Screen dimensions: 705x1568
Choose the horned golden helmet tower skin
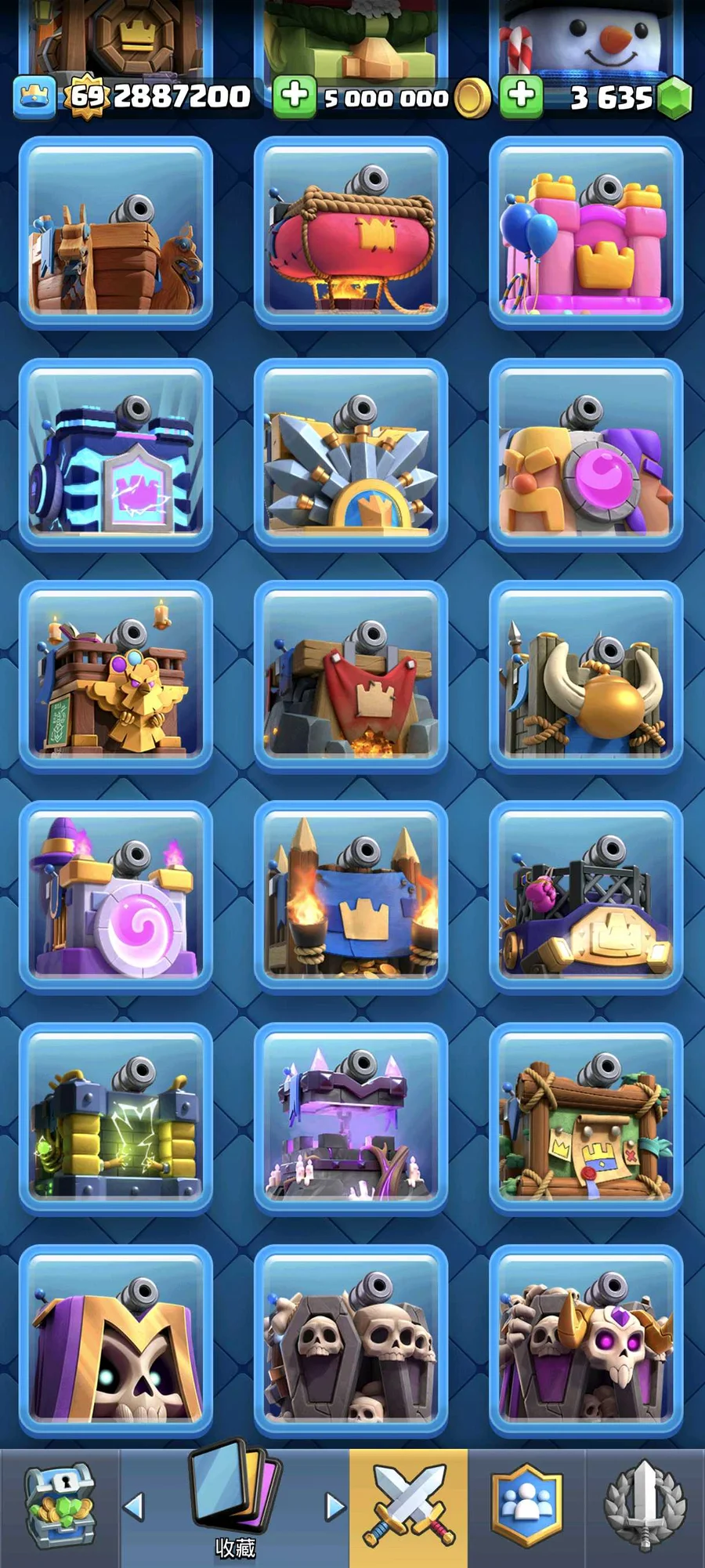point(586,676)
